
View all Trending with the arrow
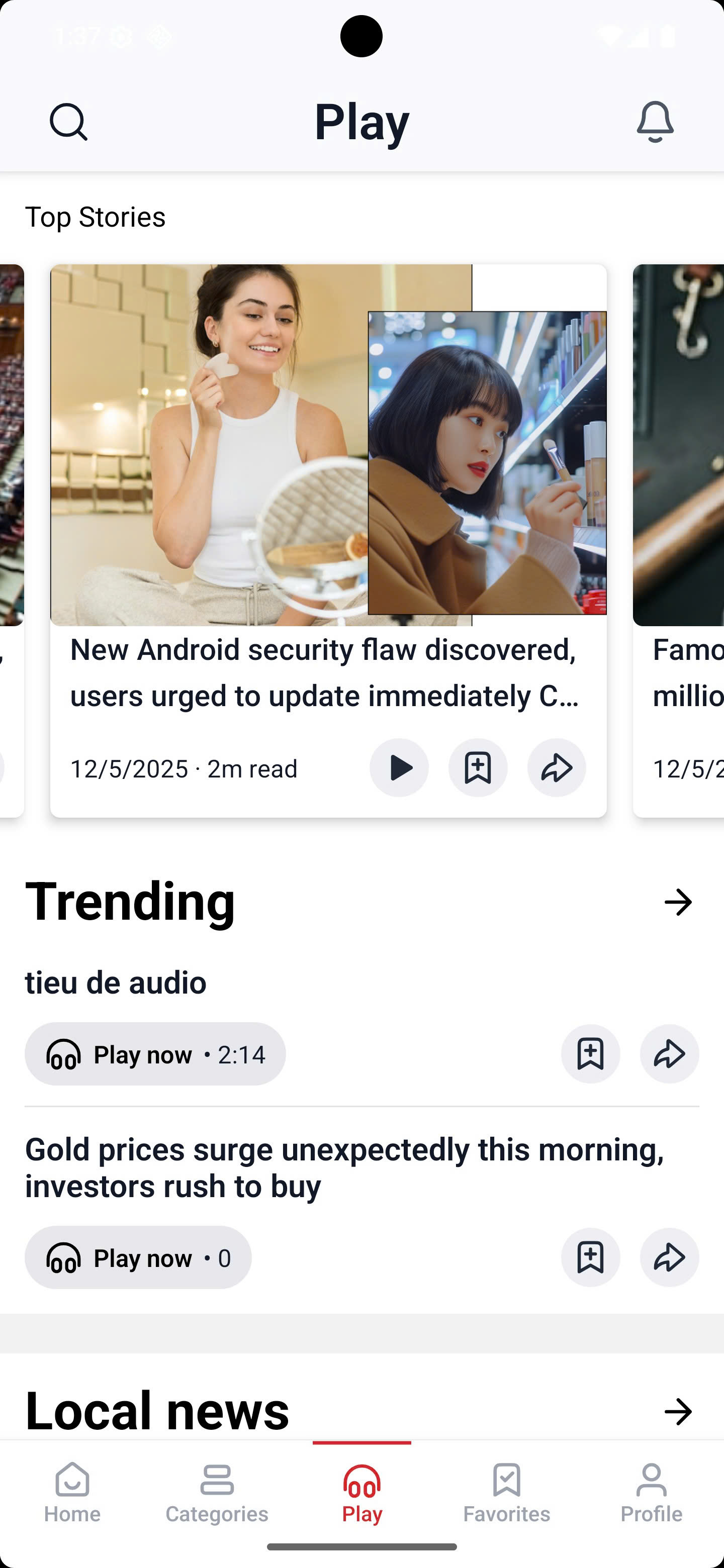tap(678, 902)
